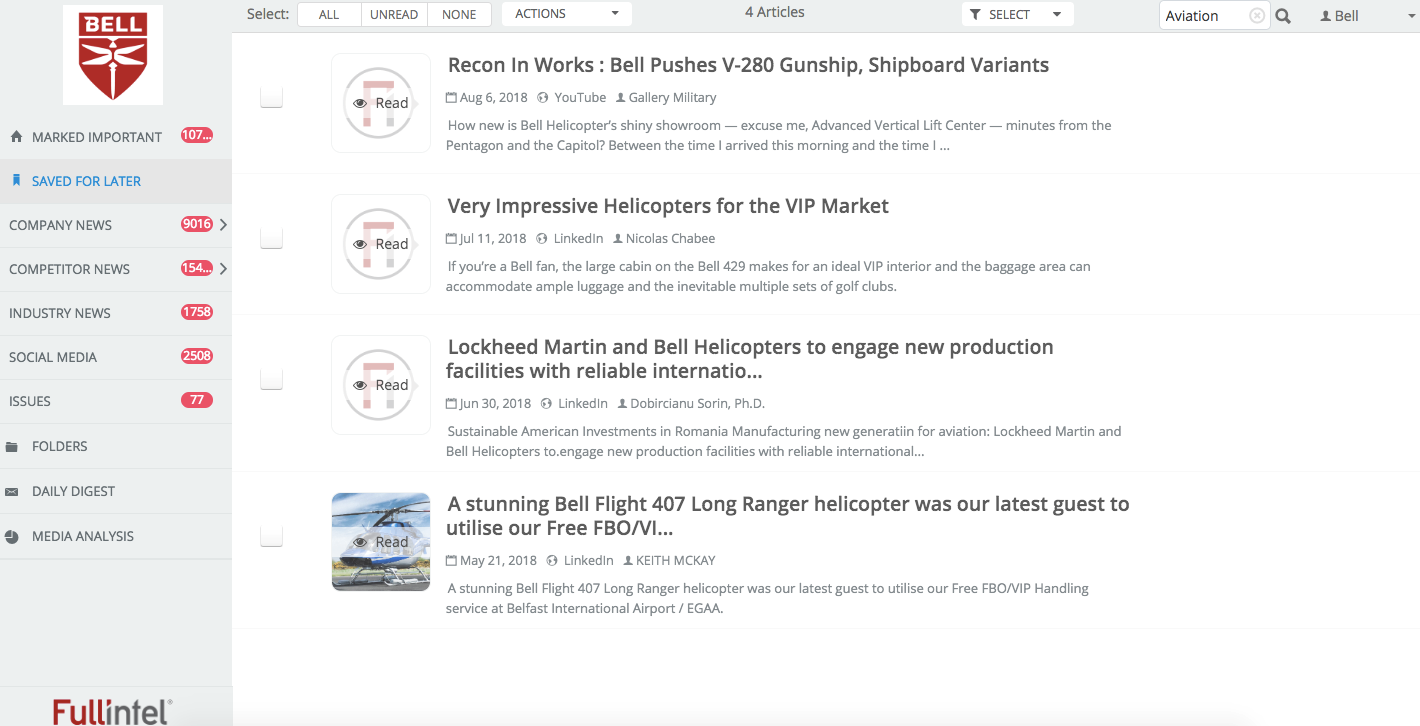The width and height of the screenshot is (1420, 726).
Task: Read the Bell Flight 407 Long Ranger thumbnail
Action: click(x=381, y=542)
